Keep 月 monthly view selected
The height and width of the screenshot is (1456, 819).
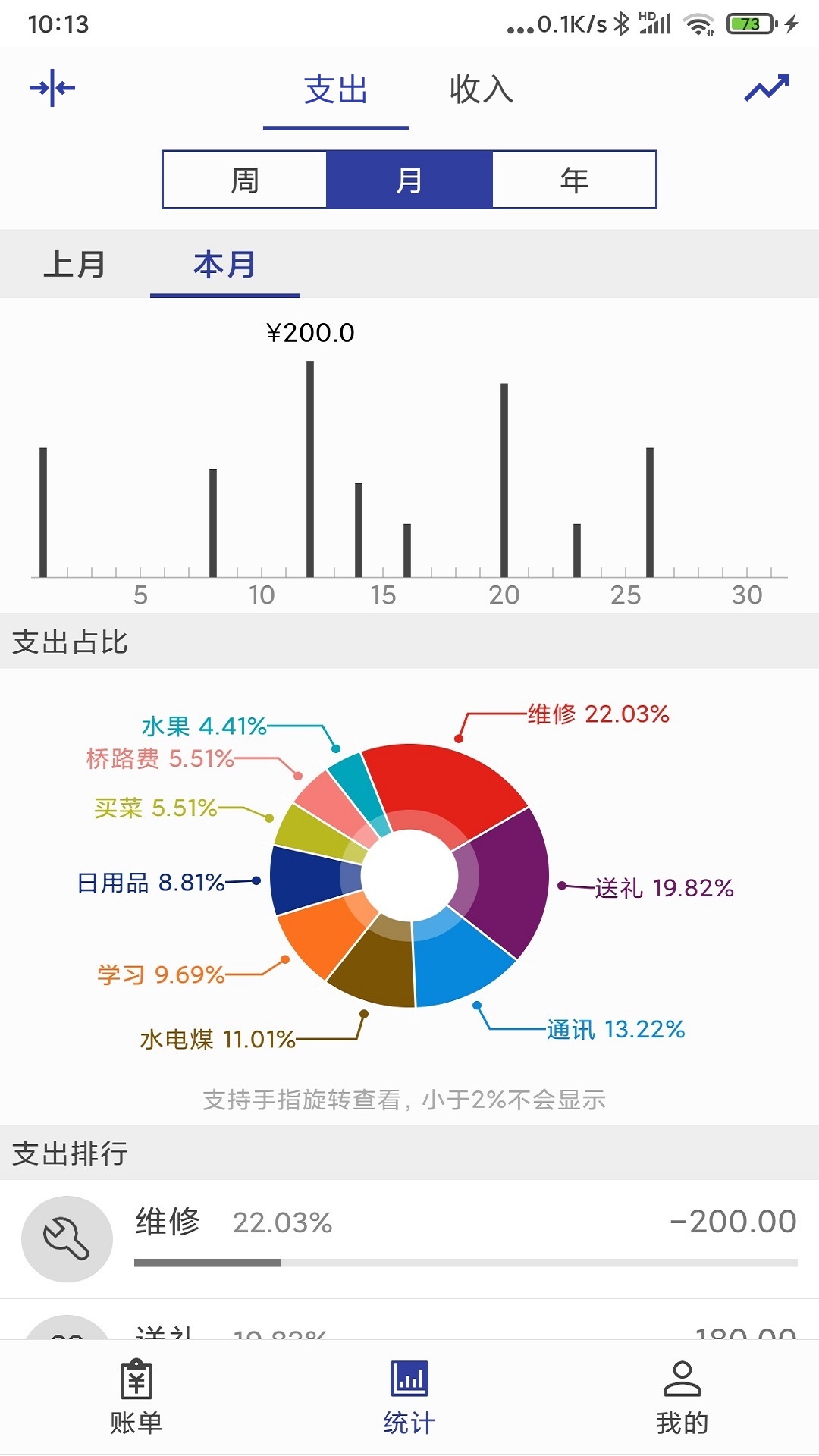(x=409, y=180)
